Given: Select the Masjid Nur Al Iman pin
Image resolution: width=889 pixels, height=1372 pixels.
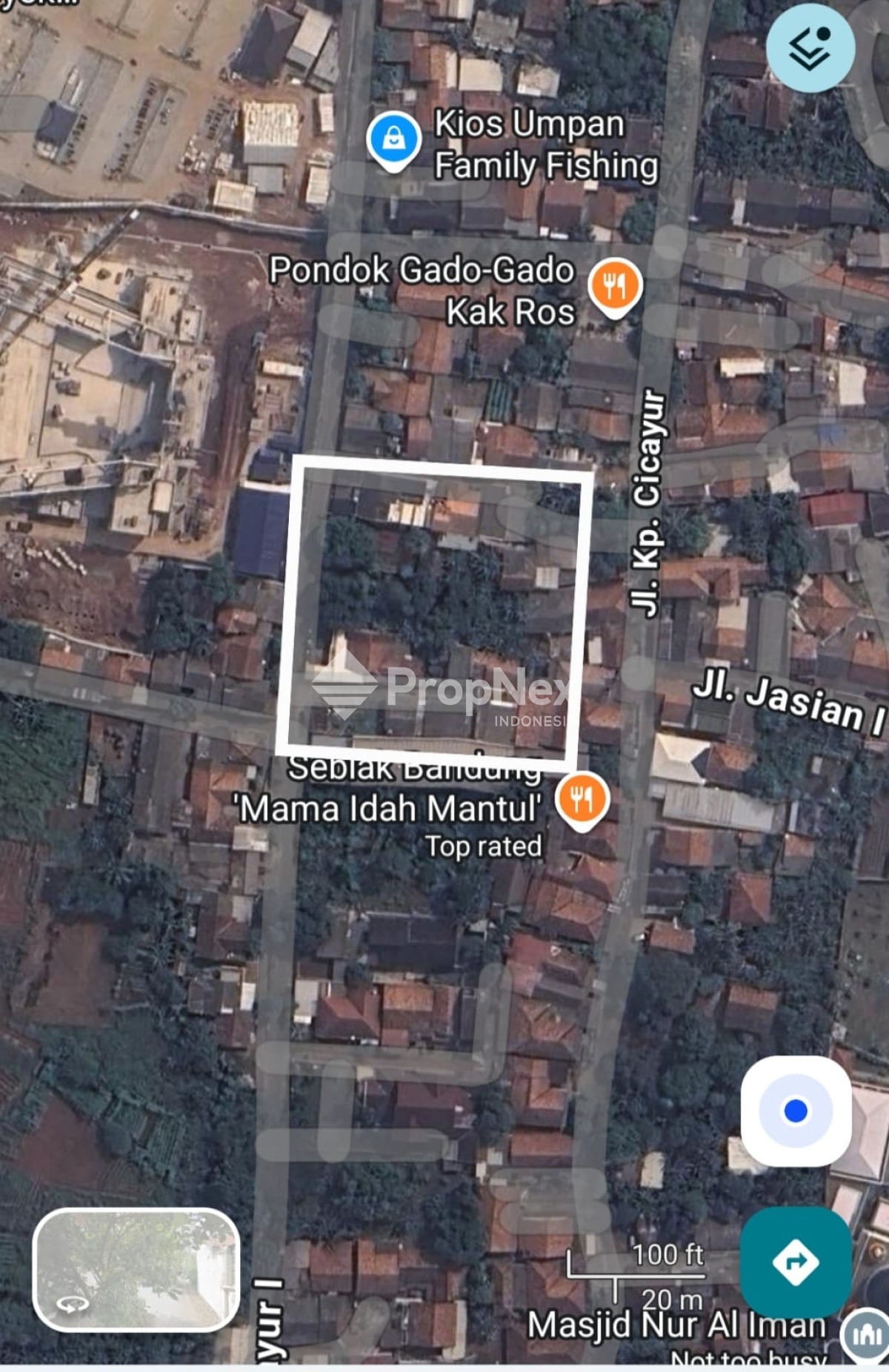Looking at the screenshot, I should click(865, 1335).
